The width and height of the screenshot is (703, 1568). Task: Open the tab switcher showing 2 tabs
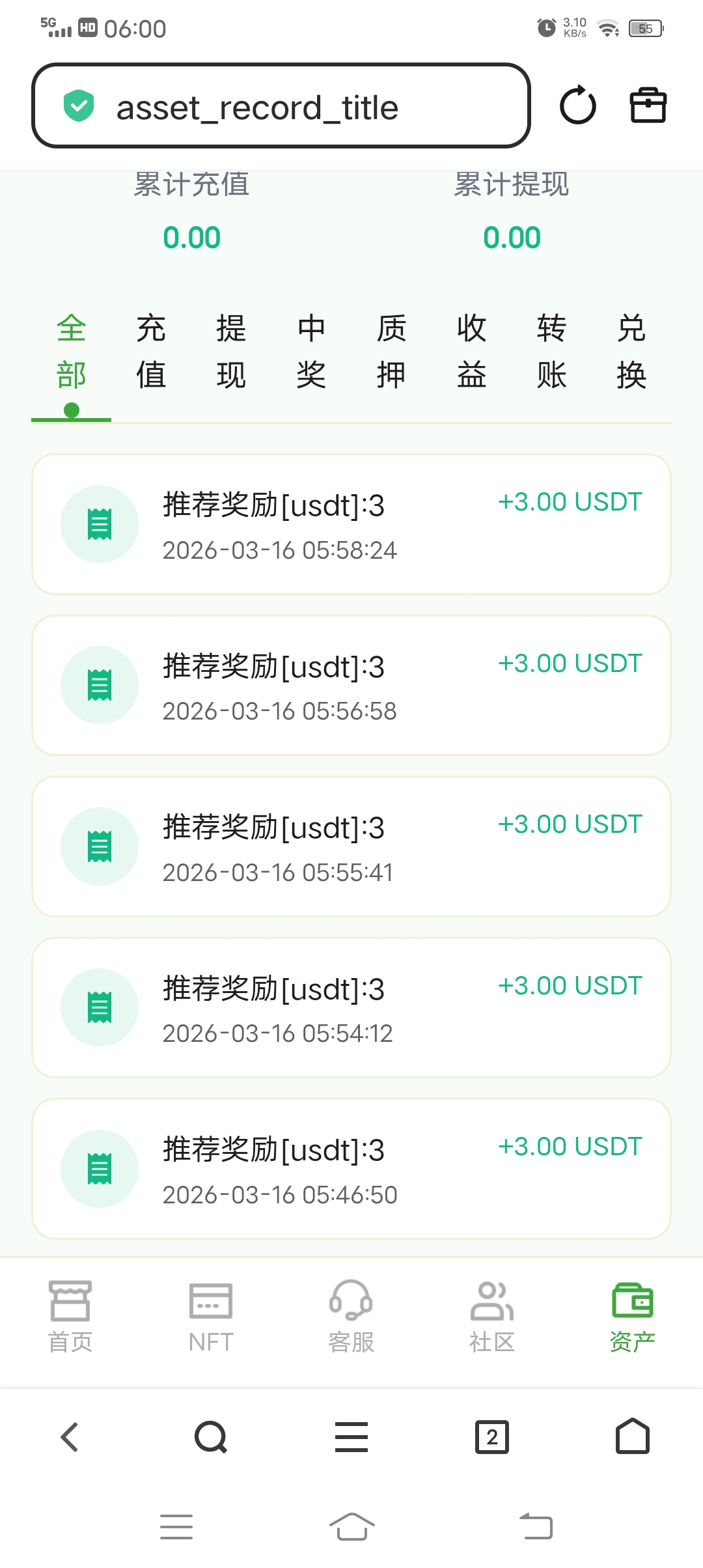click(x=492, y=1437)
